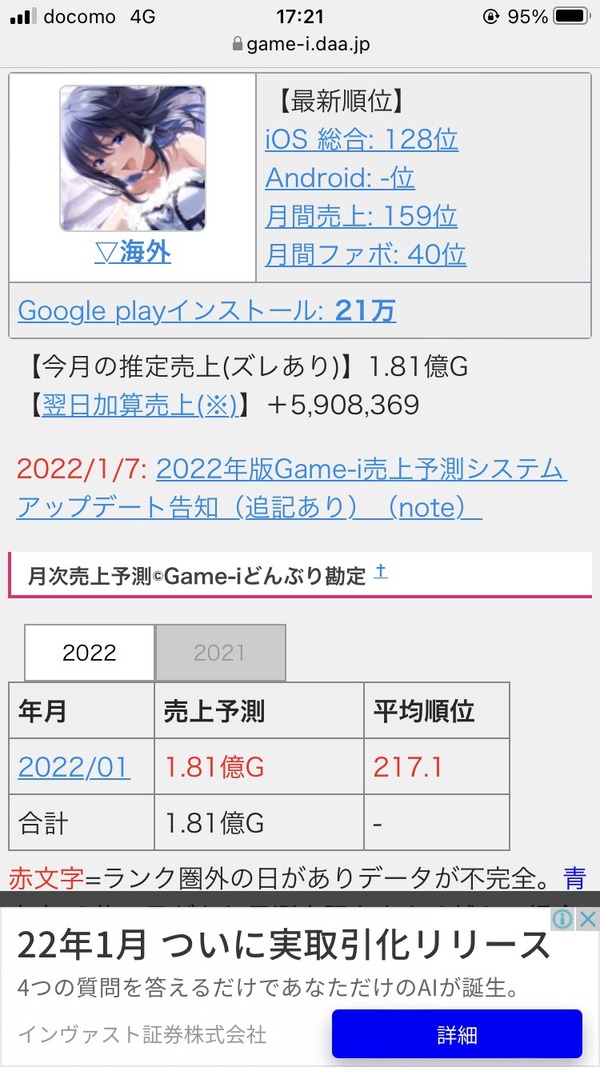Open the 2022/01 monthly detail link
Viewport: 600px width, 1067px height.
point(73,768)
